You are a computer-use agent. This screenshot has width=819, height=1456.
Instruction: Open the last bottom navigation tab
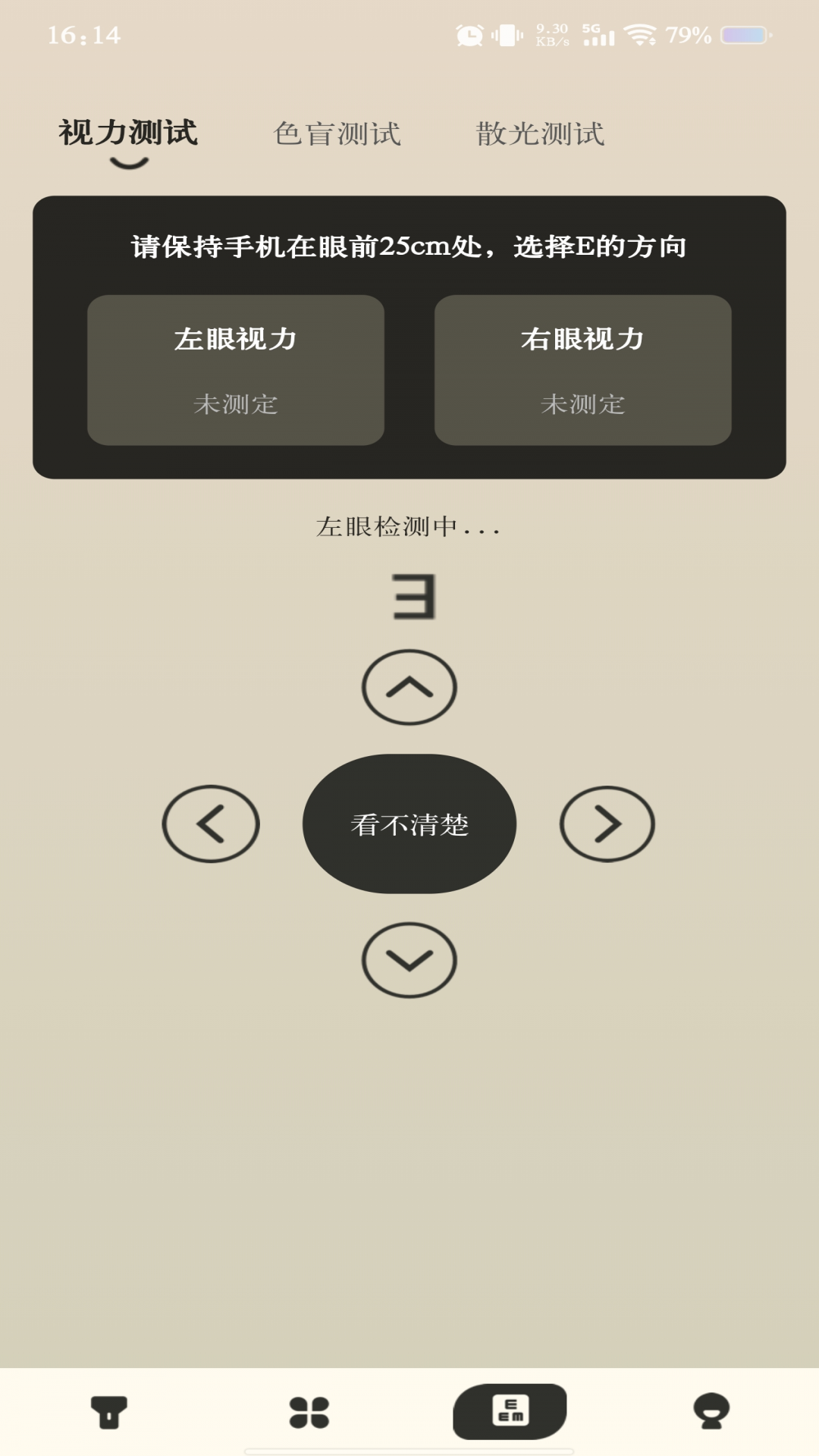(711, 1411)
